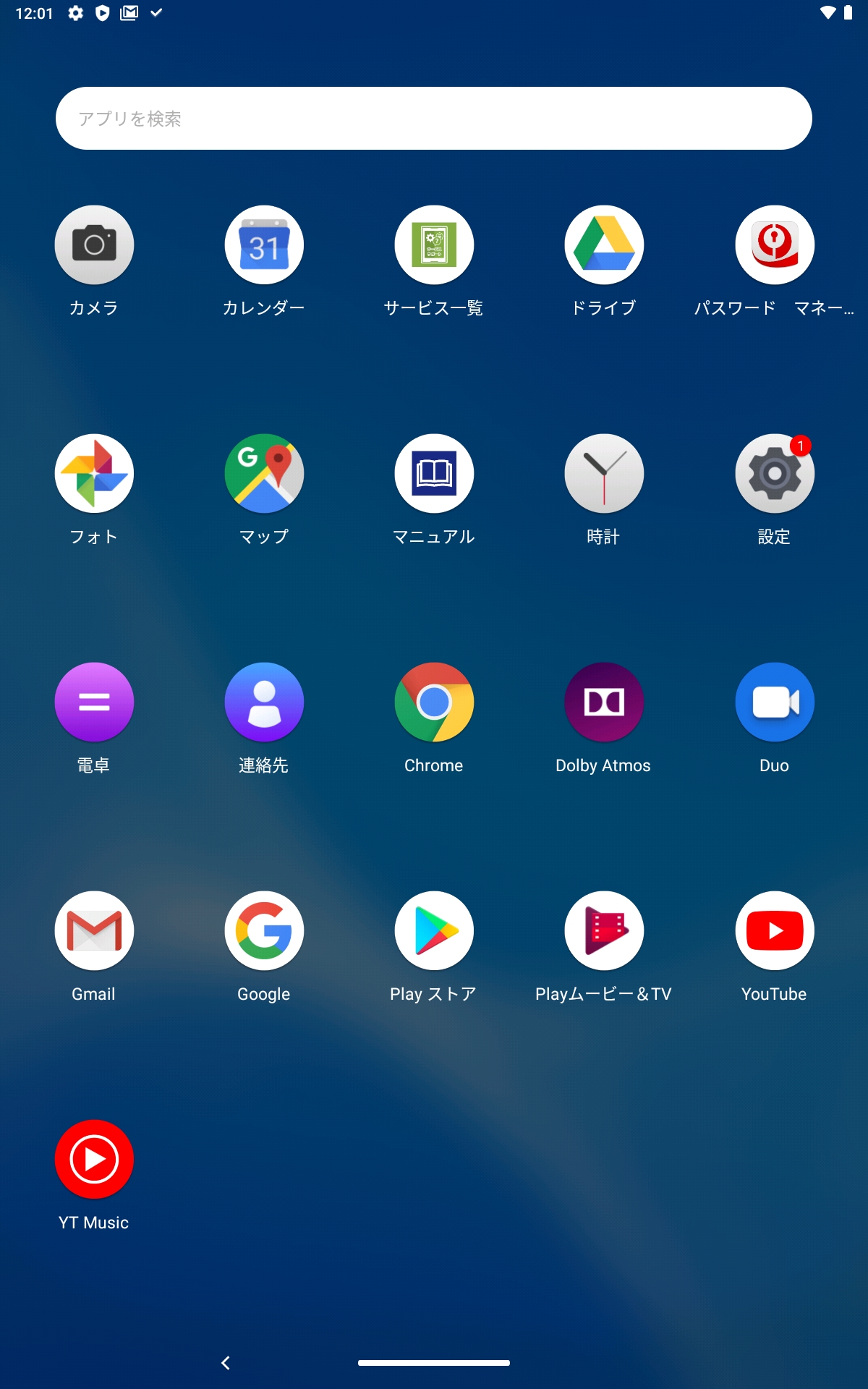Open YouTube
The height and width of the screenshot is (1389, 868).
774,931
